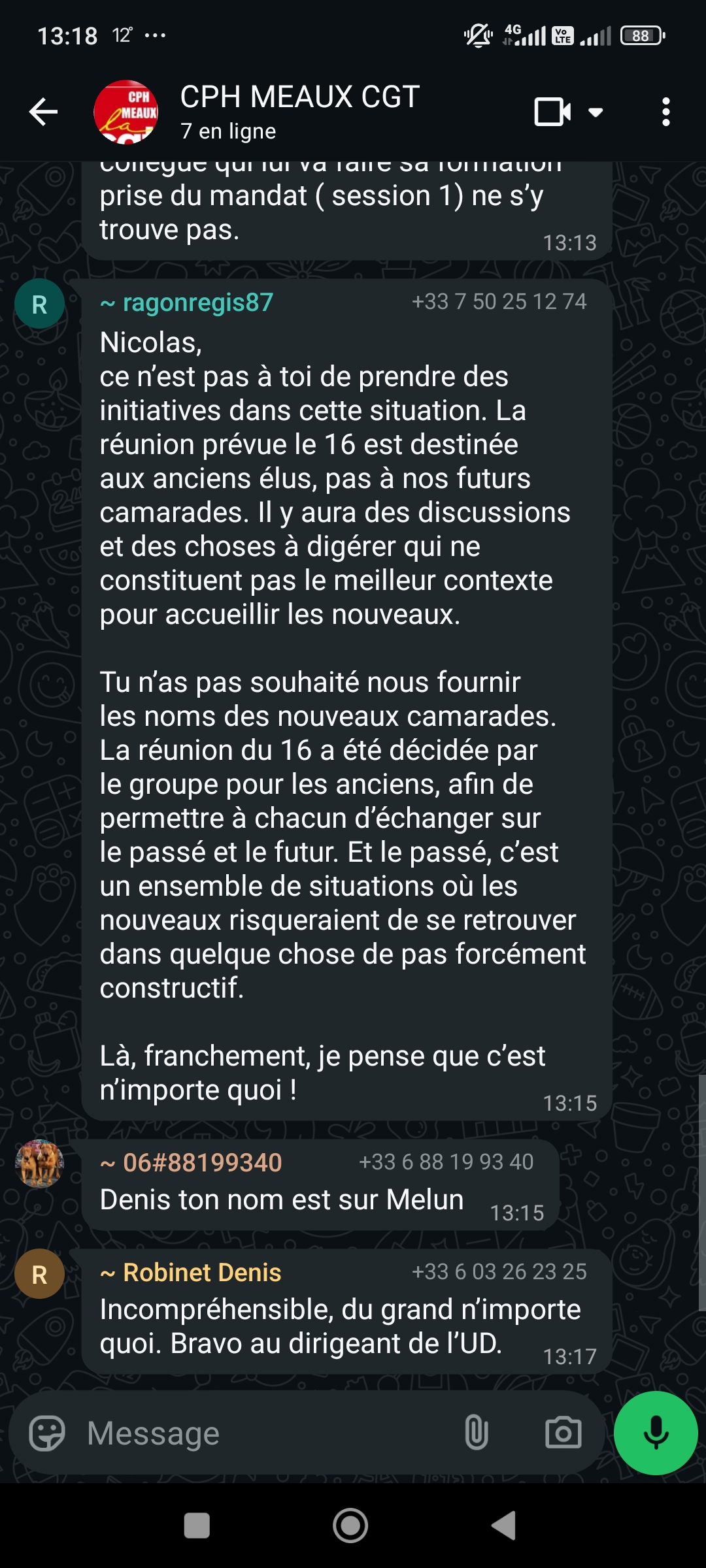Open recent apps from the navigation bar
This screenshot has height=1568, width=706.
click(197, 1526)
